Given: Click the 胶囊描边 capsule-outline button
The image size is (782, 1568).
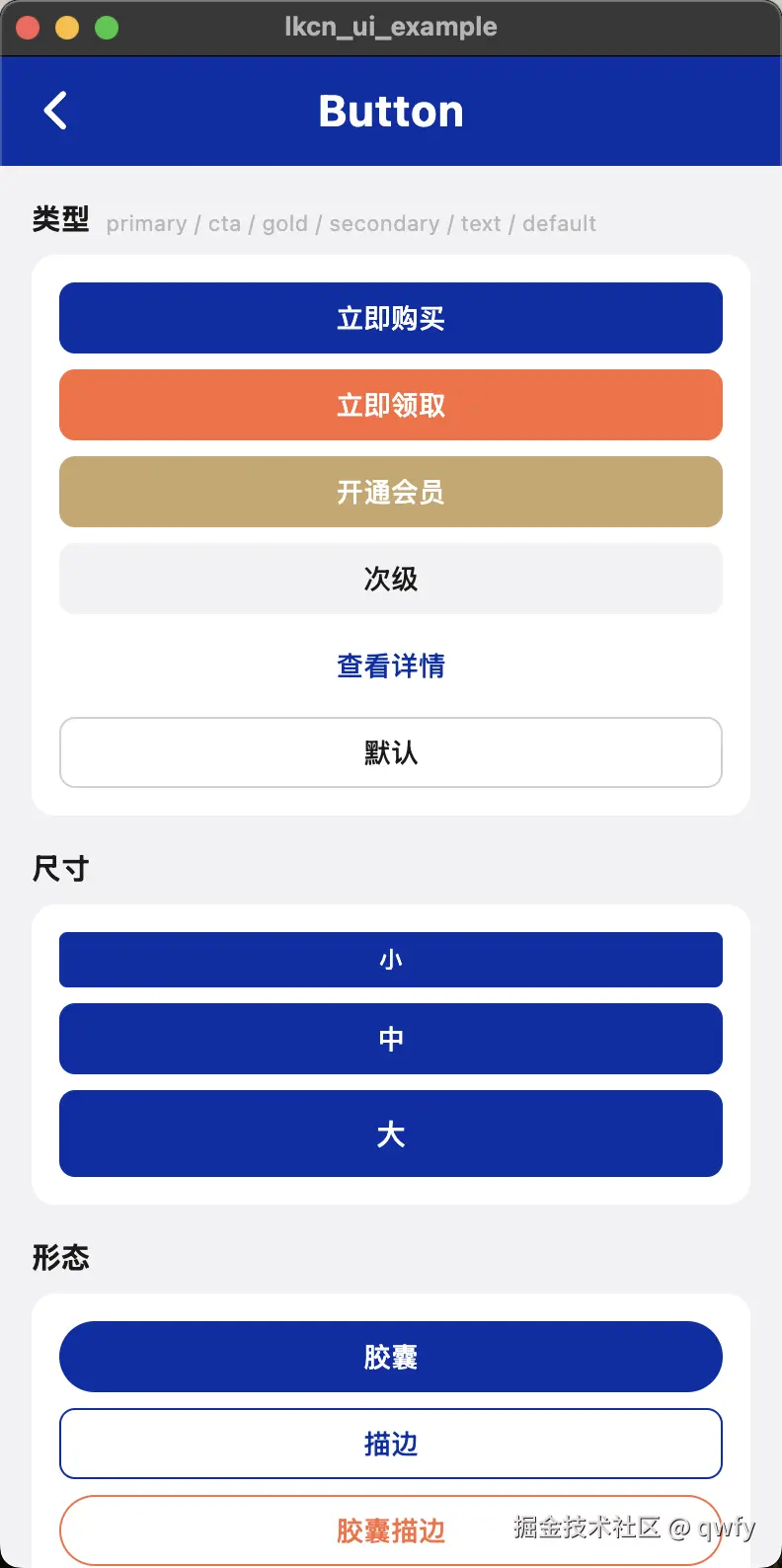Looking at the screenshot, I should [391, 1529].
